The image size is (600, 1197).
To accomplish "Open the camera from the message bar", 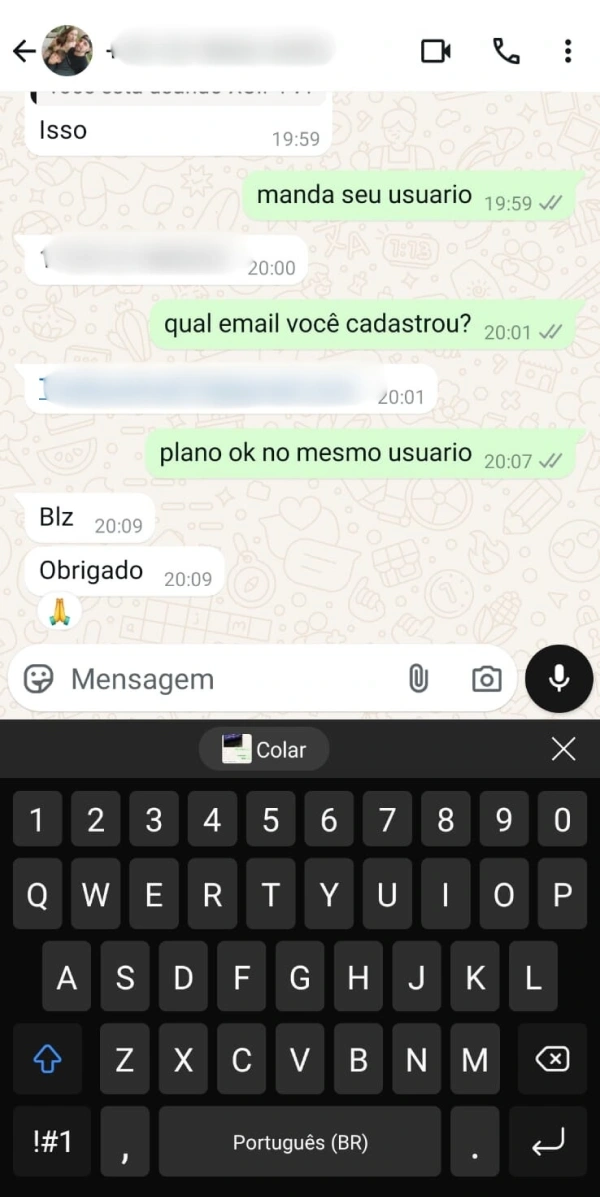I will pos(486,679).
